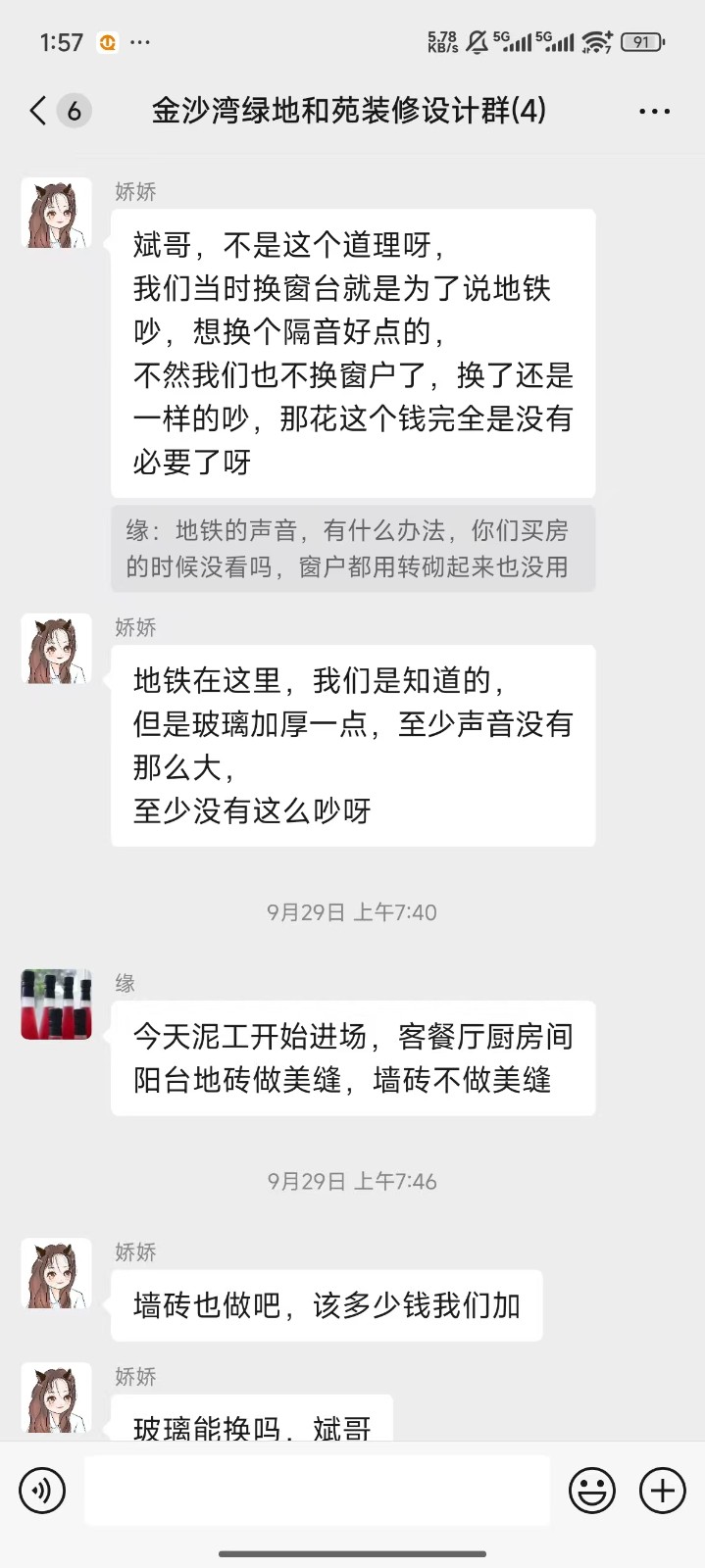Open 娇娇's avatar beside the 斌哥，不是这个道理呀 message
This screenshot has width=705, height=1568.
click(x=57, y=213)
